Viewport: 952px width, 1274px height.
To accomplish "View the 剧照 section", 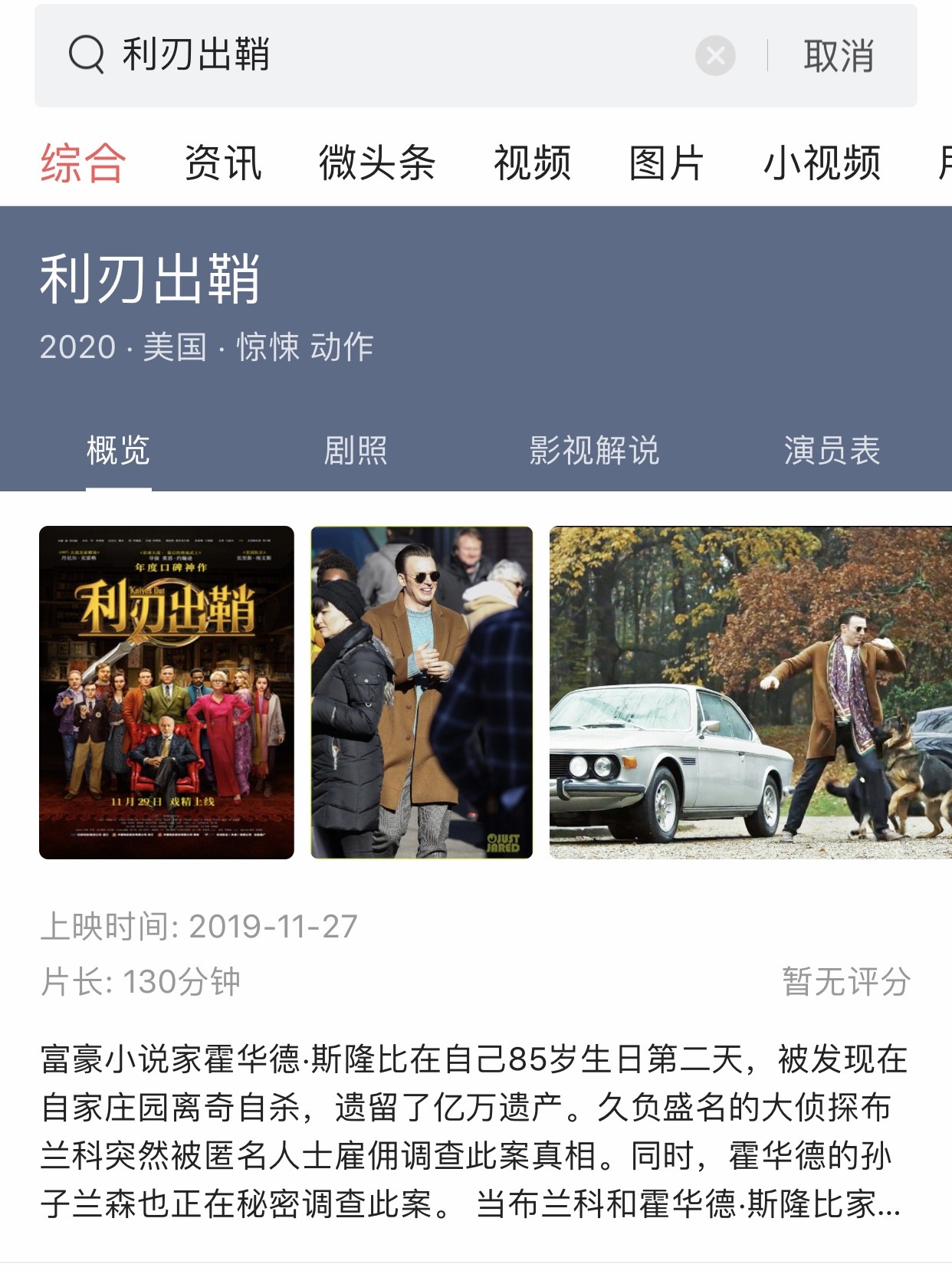I will point(356,450).
